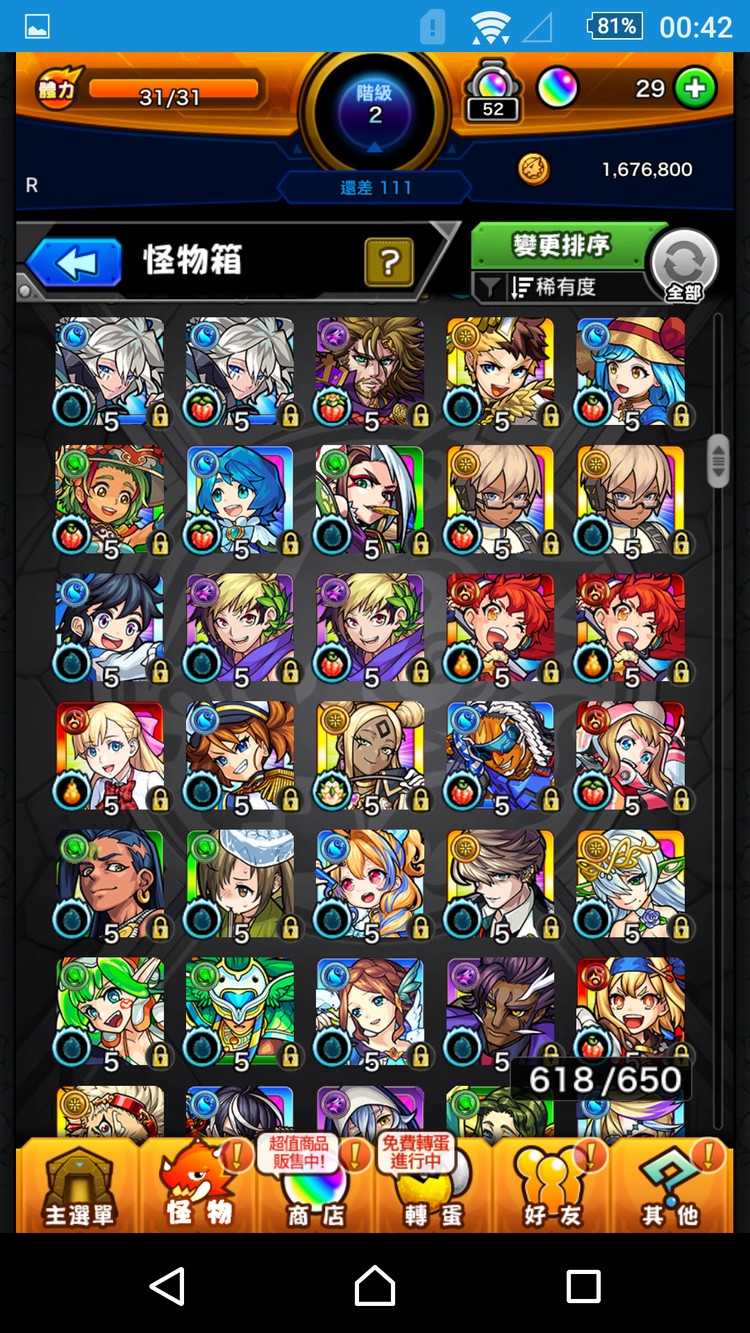Tap the Android home button
The width and height of the screenshot is (750, 1333).
(x=375, y=1285)
